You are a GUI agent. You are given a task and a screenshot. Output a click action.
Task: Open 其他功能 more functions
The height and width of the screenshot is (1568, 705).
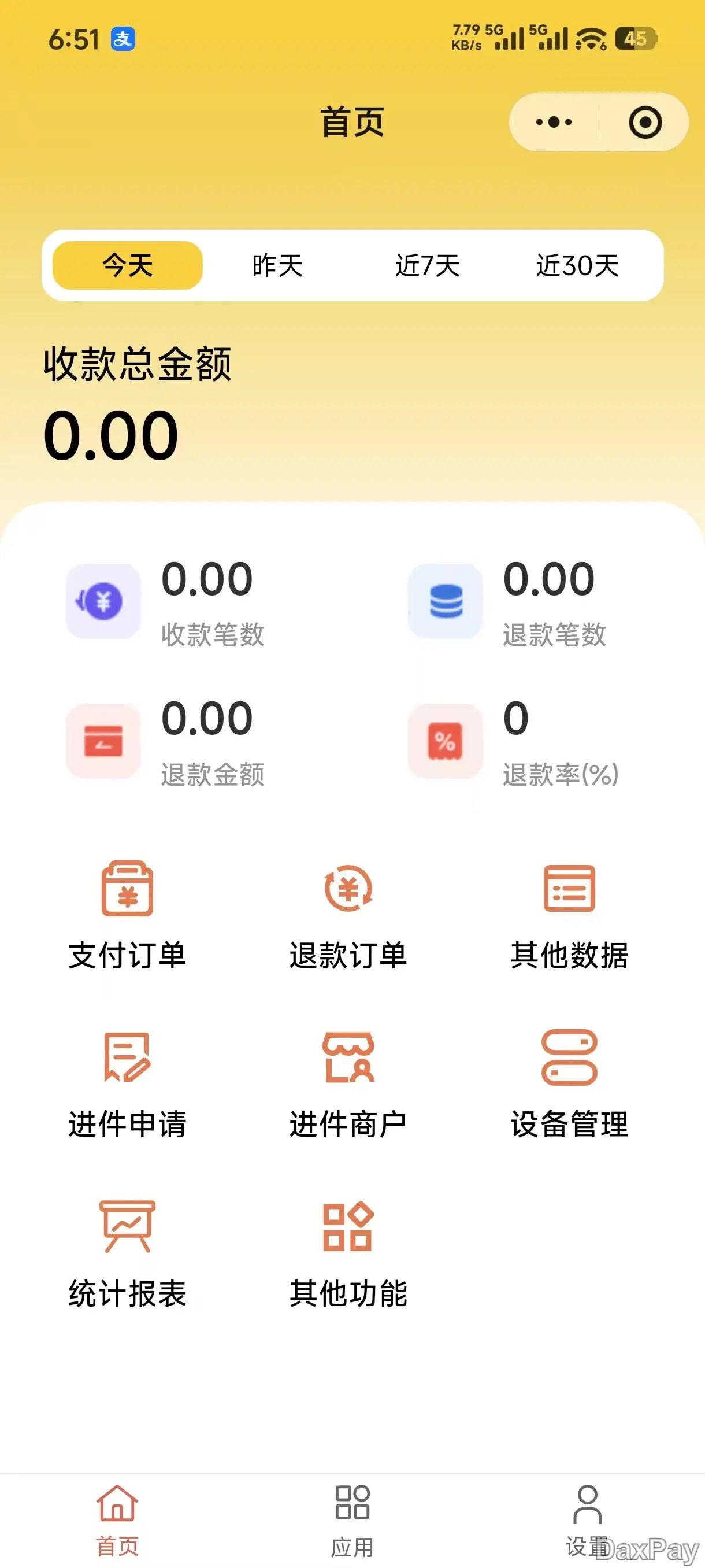click(x=348, y=1253)
